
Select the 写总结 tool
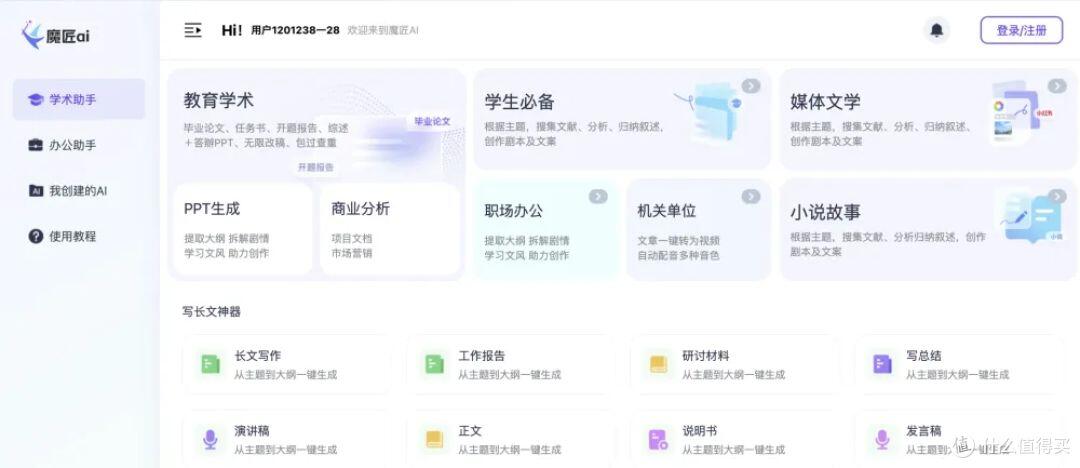[x=958, y=365]
